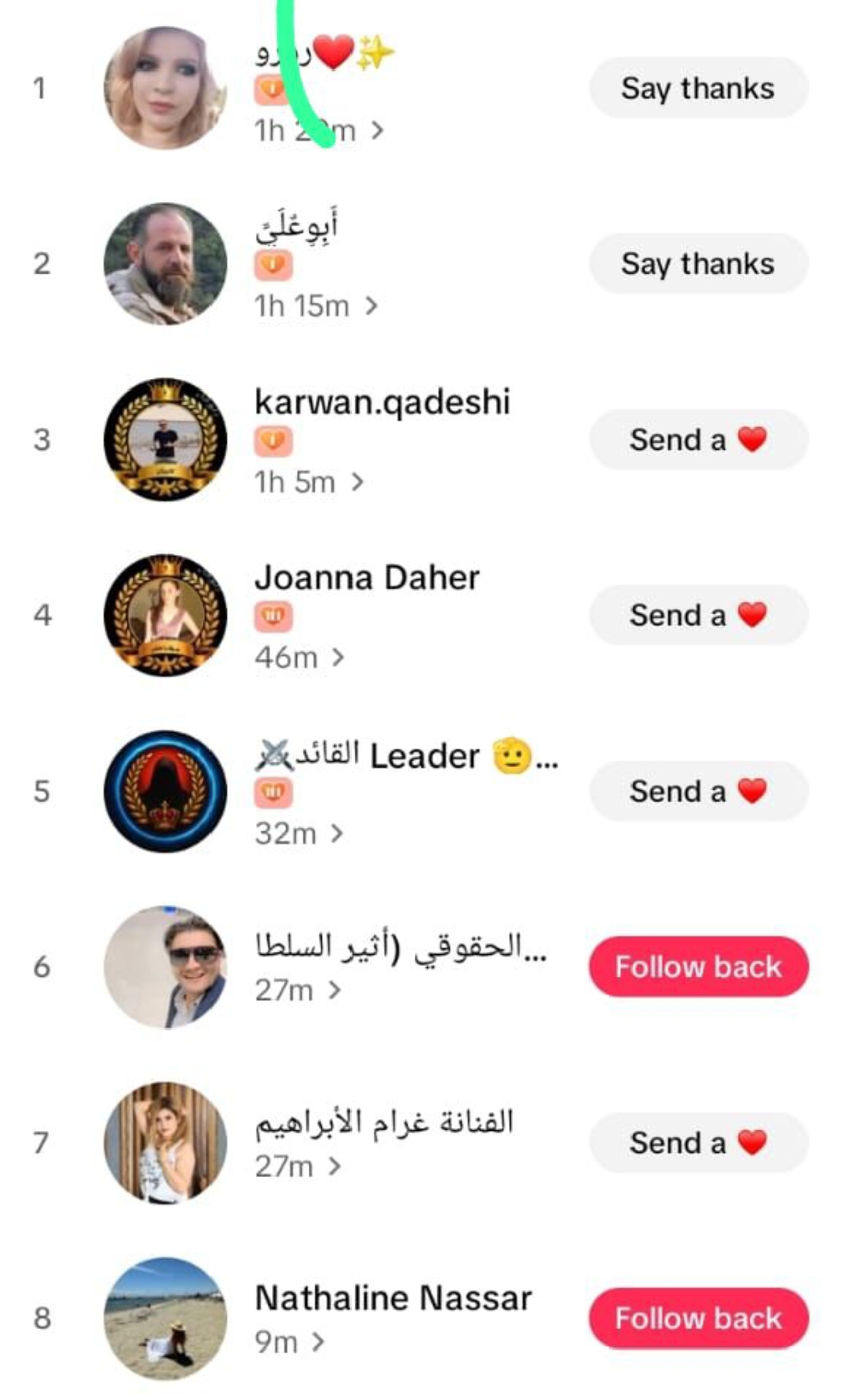
Task: Open أبوعلي's profile picture
Action: click(x=165, y=264)
